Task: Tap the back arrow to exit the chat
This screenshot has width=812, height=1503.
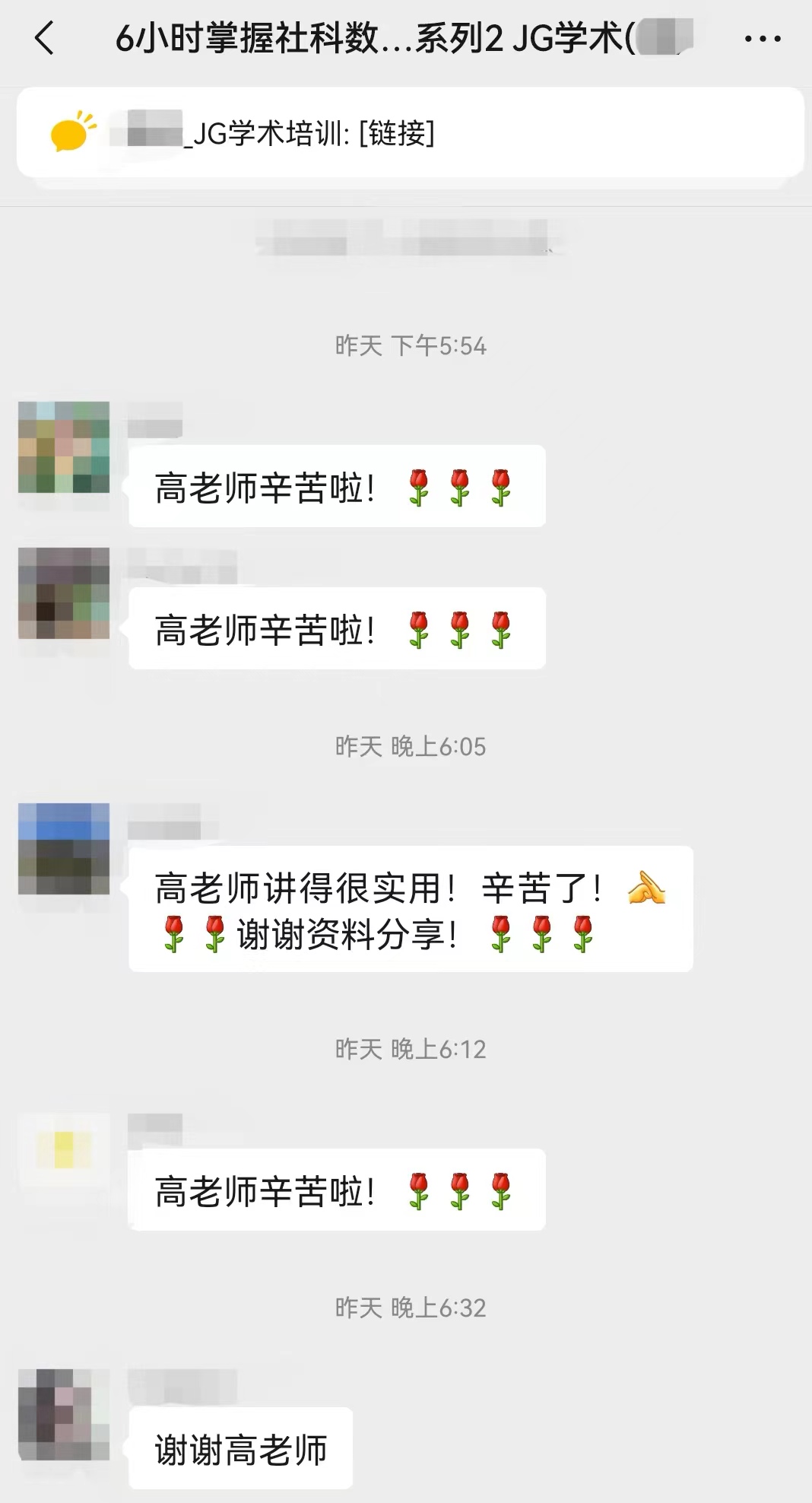Action: point(43,40)
